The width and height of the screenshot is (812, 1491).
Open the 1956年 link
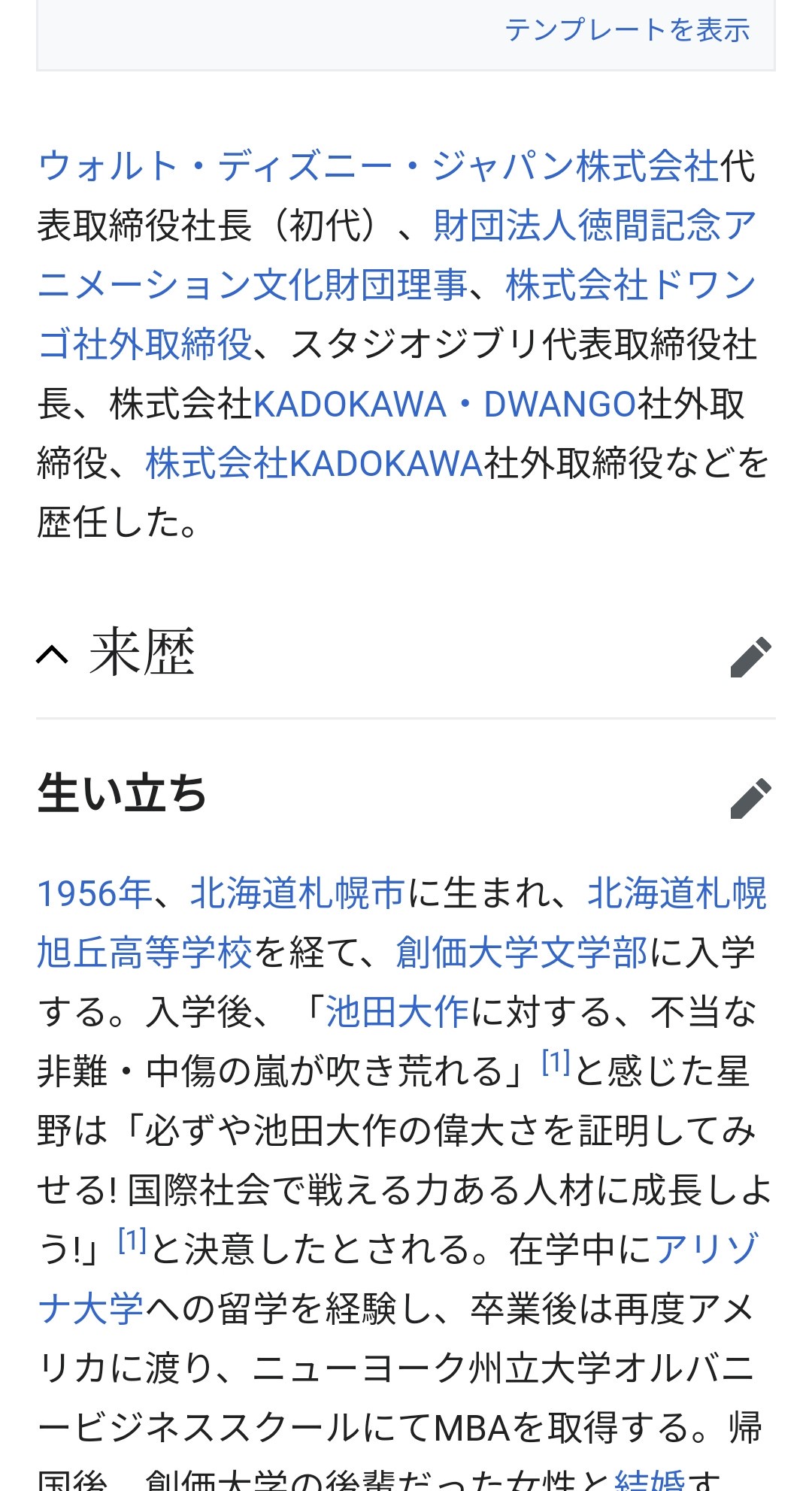pos(95,894)
